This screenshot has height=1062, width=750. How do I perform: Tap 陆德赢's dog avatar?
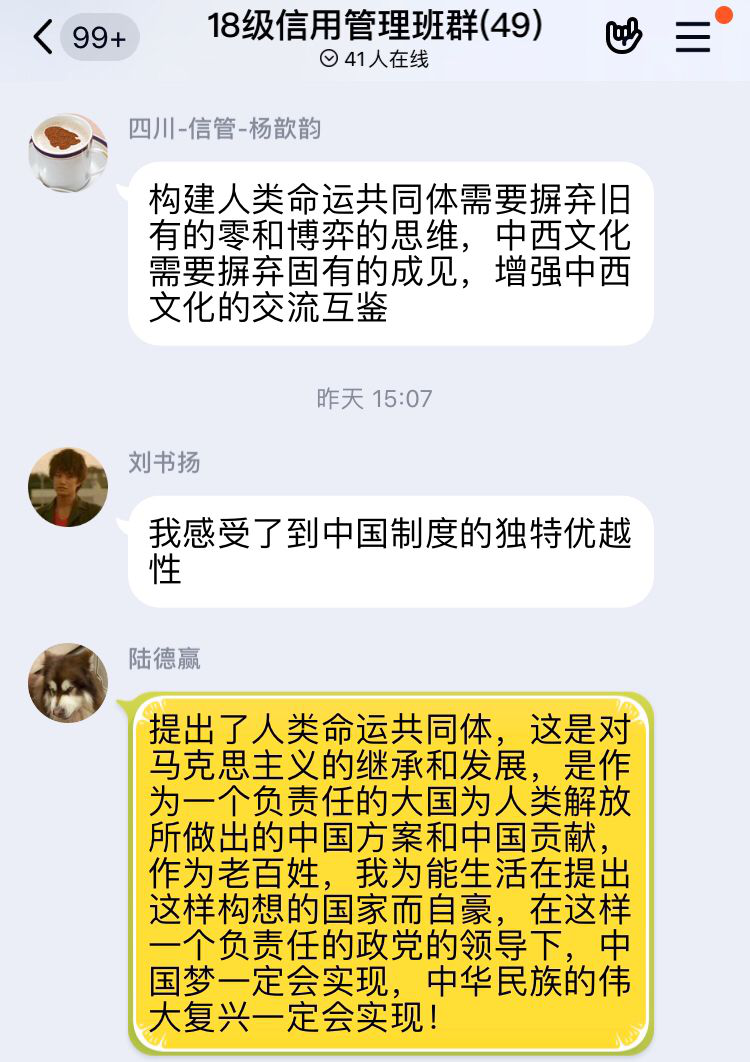68,683
